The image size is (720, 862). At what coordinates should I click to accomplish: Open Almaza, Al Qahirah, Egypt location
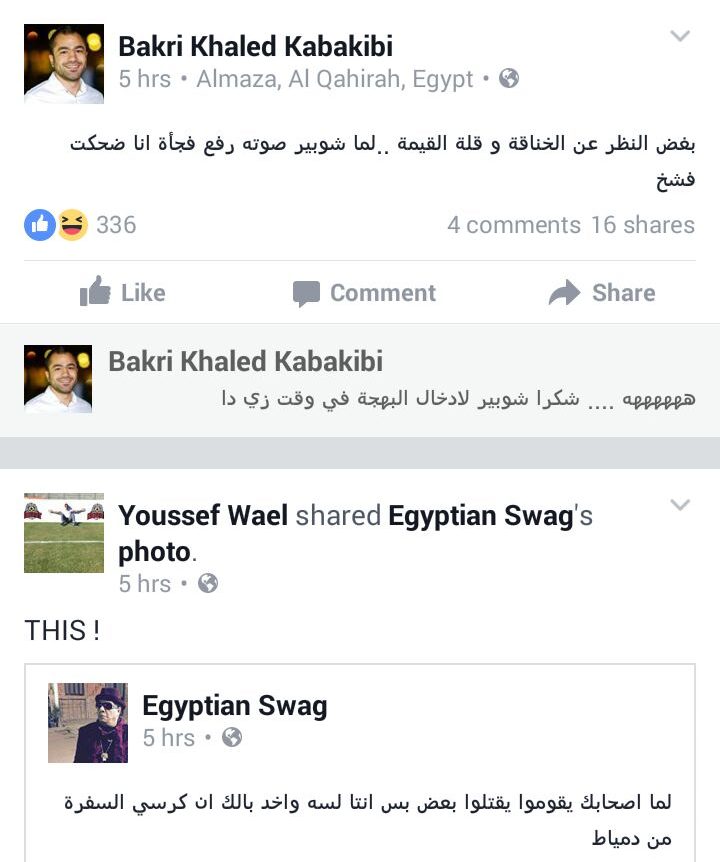(335, 79)
